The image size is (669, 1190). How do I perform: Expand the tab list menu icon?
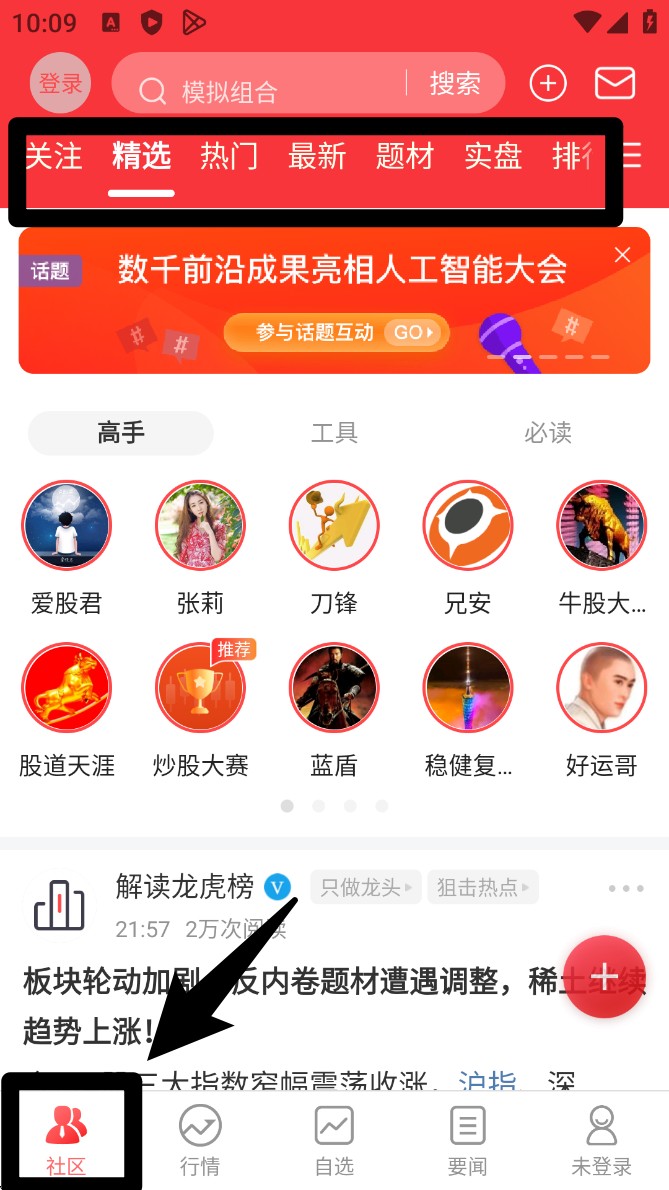coord(633,156)
